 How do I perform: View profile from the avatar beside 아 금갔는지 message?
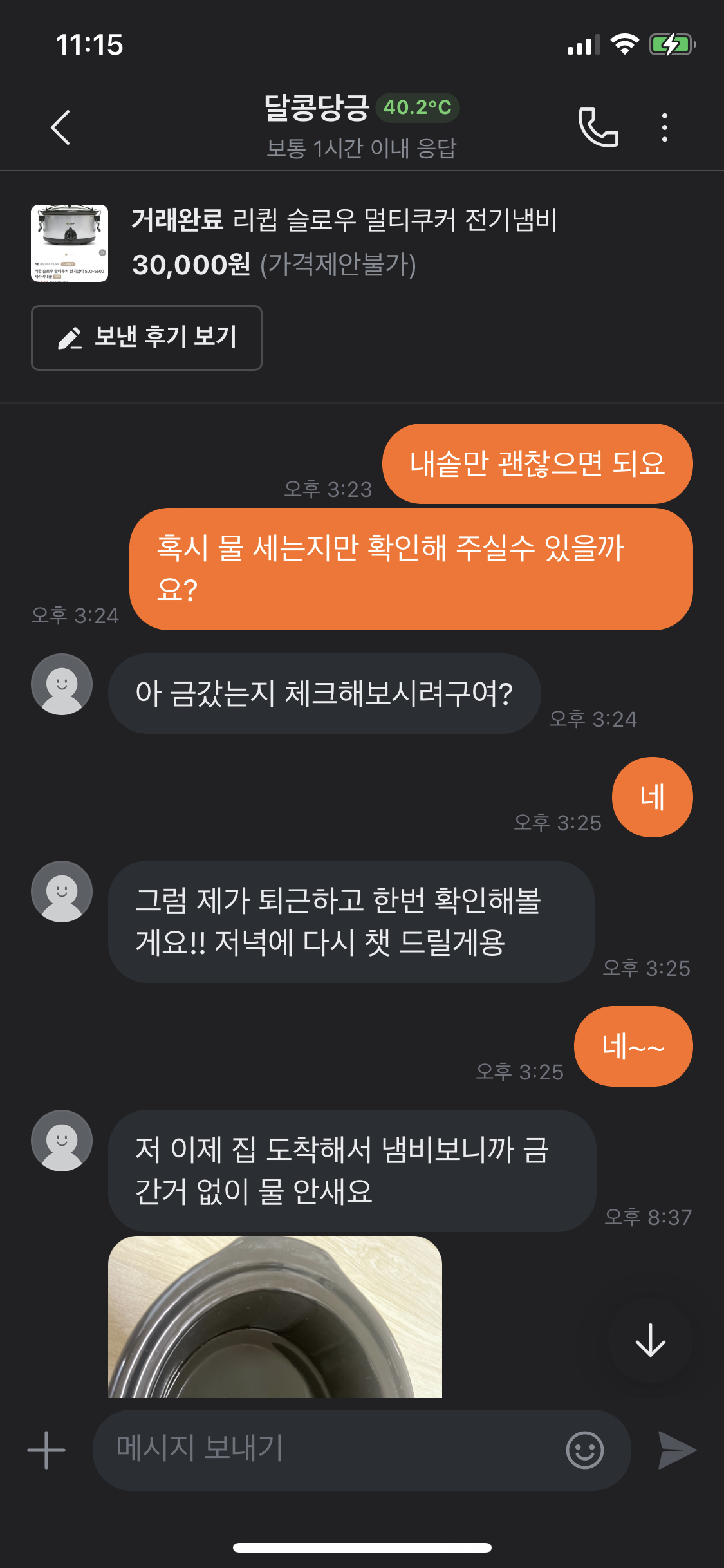pyautogui.click(x=62, y=684)
